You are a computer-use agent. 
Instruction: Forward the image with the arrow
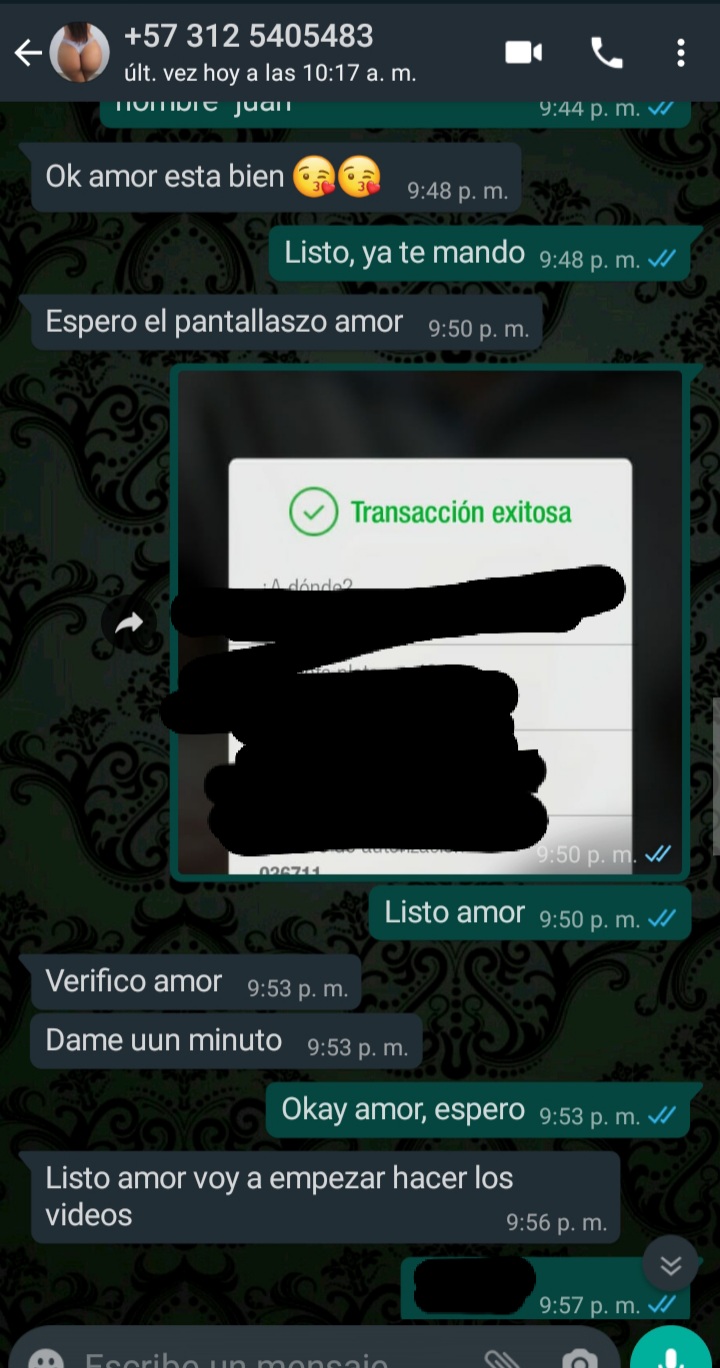[129, 623]
